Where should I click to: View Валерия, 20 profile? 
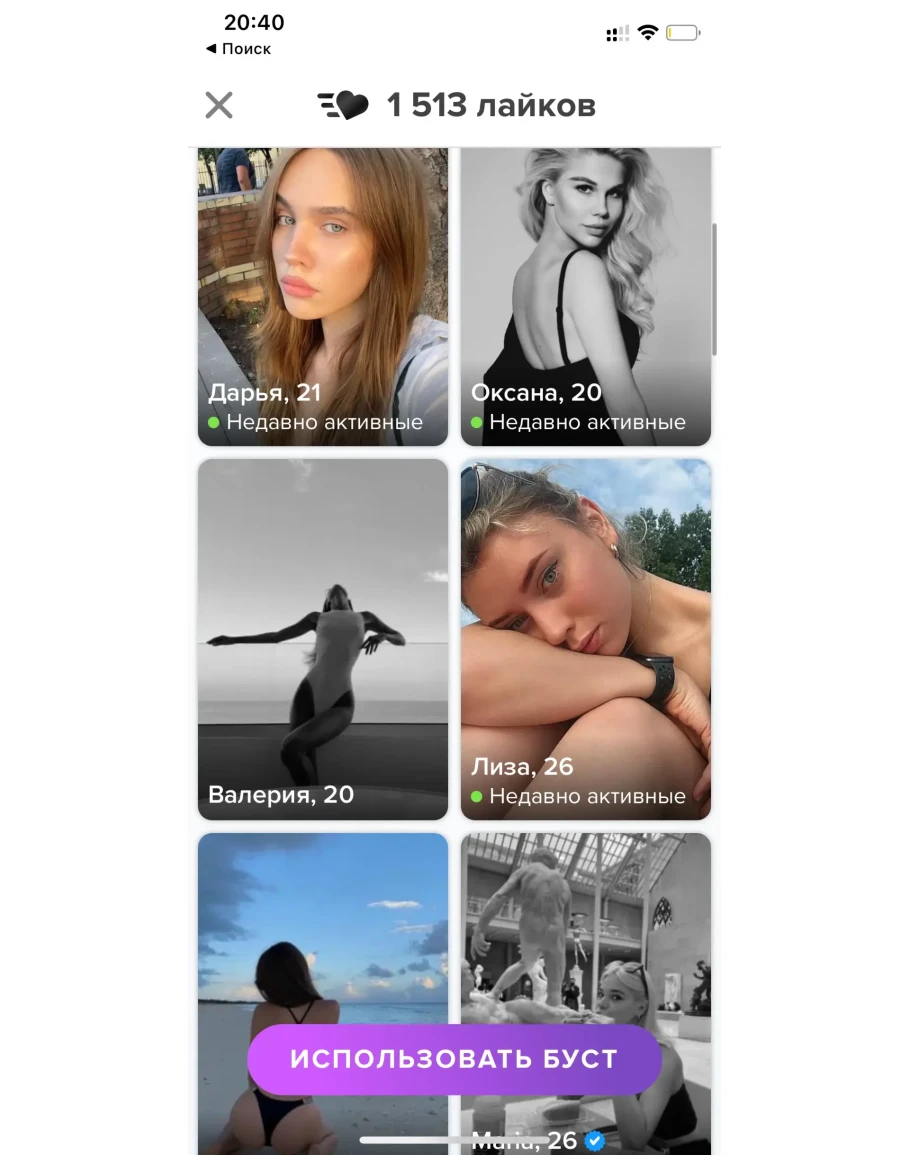[322, 639]
